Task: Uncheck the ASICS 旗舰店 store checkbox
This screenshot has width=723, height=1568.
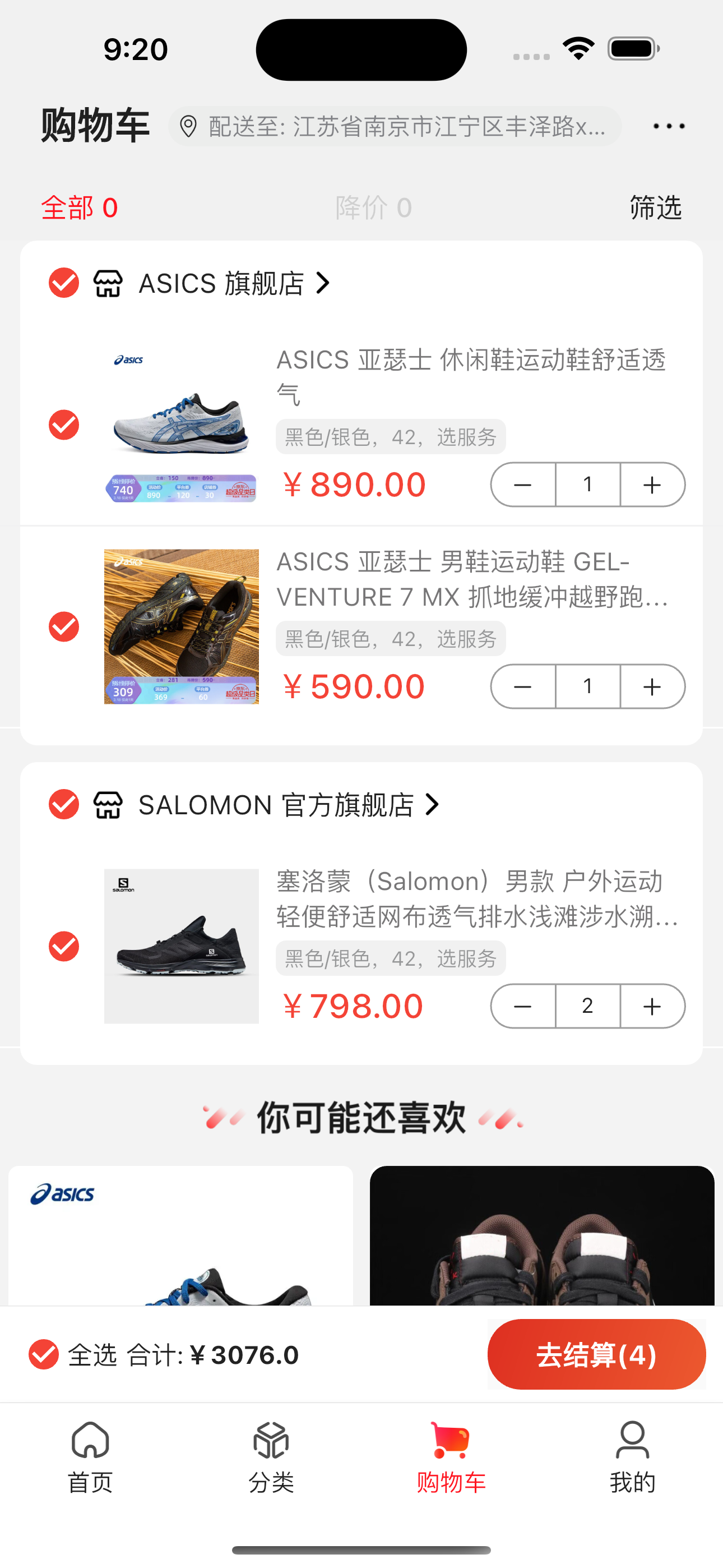Action: coord(64,283)
